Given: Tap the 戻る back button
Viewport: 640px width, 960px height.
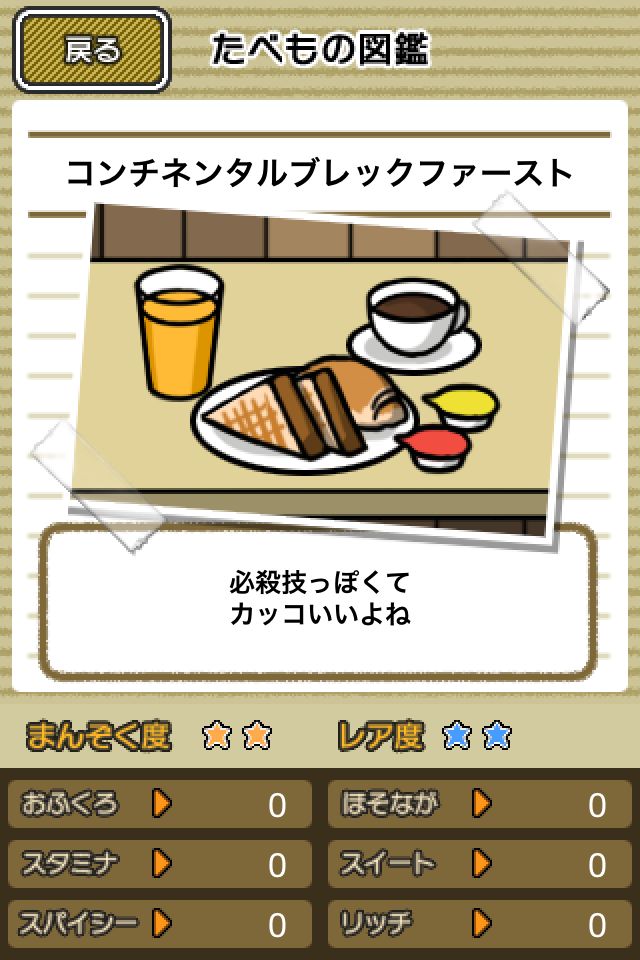Looking at the screenshot, I should tap(91, 49).
